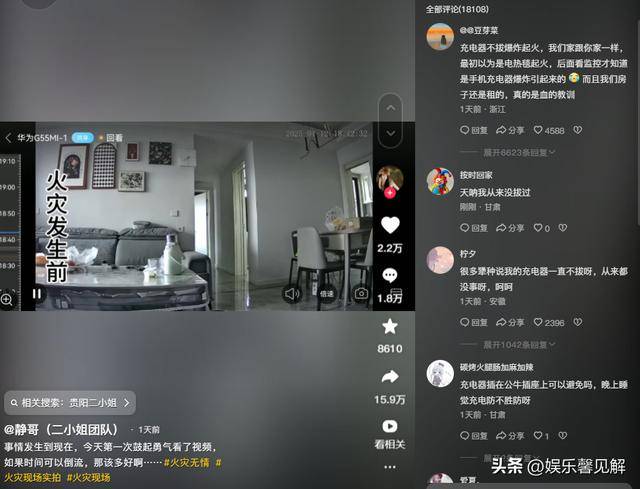Like 柠夕's comment with 2396 likes

point(548,323)
